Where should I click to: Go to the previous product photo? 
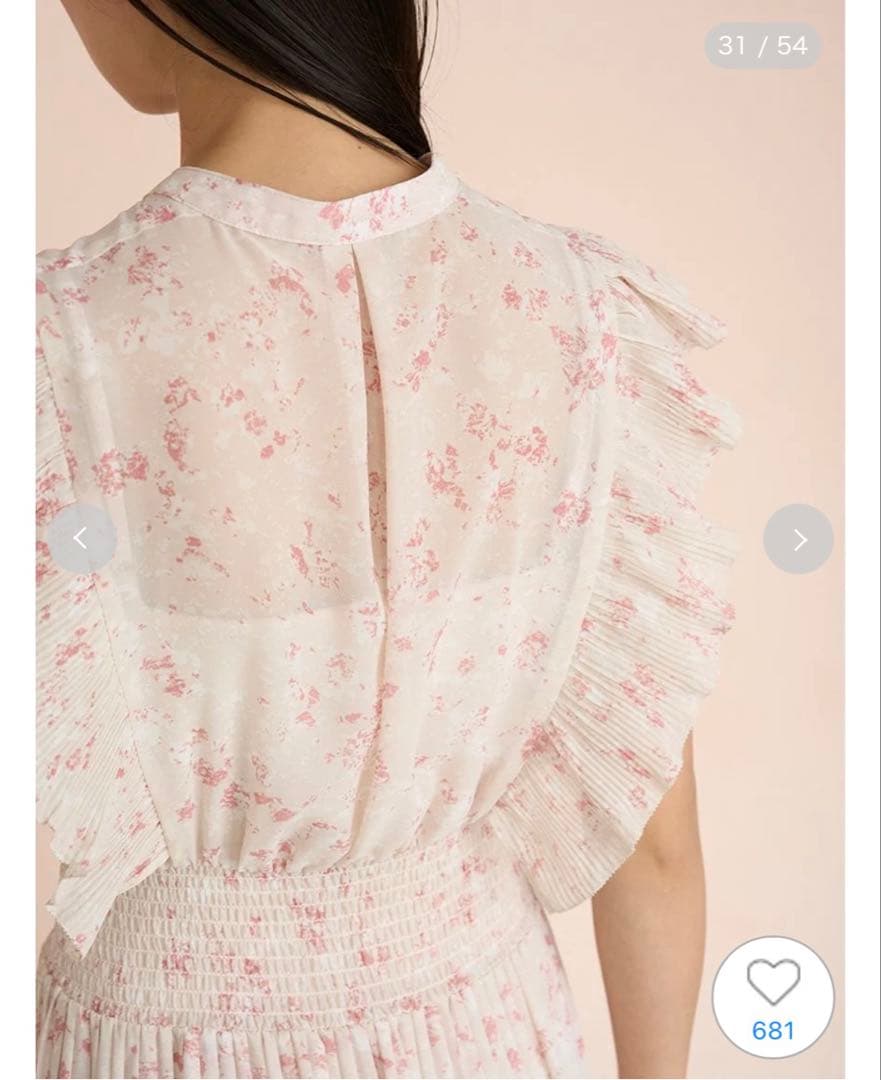(81, 539)
